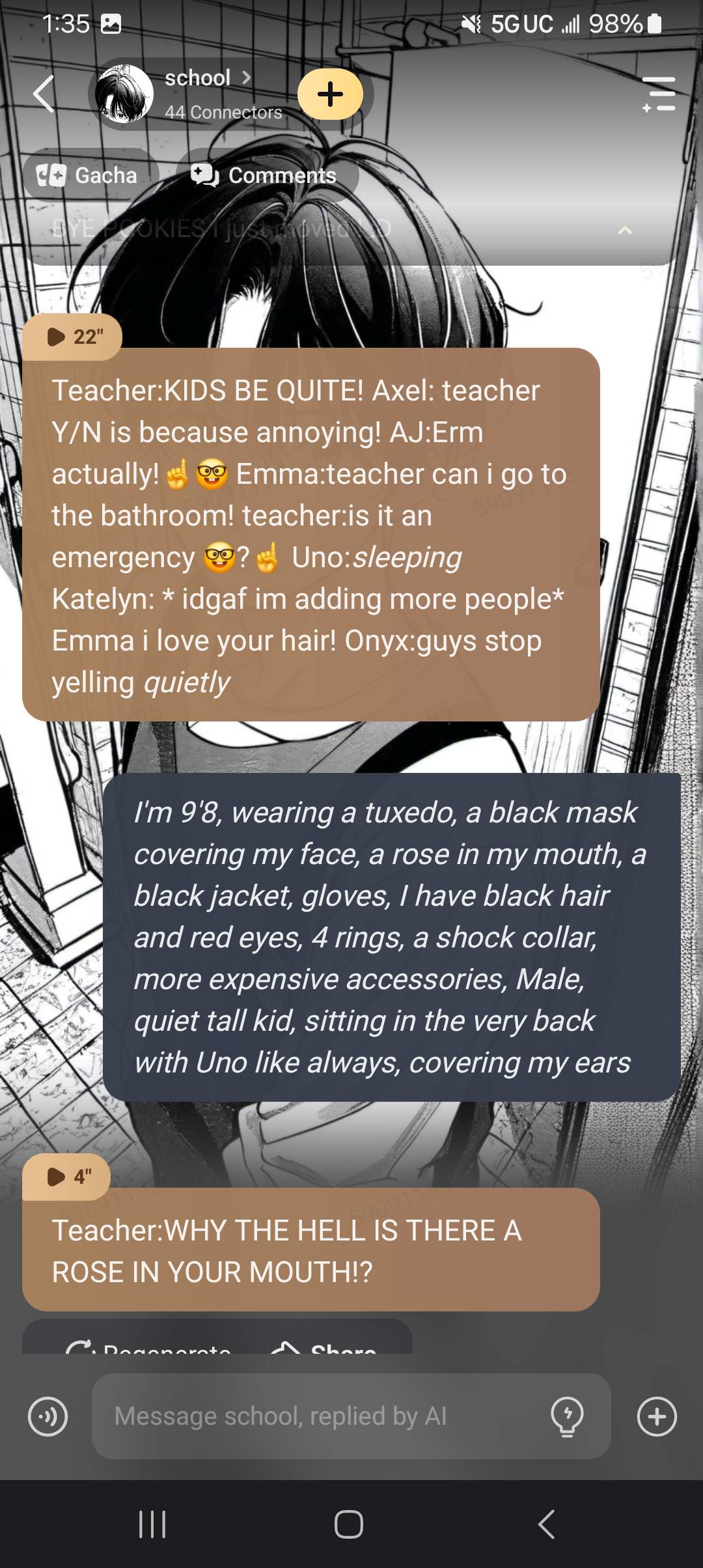Open the school character profile
Image resolution: width=703 pixels, height=1568 pixels.
(195, 94)
